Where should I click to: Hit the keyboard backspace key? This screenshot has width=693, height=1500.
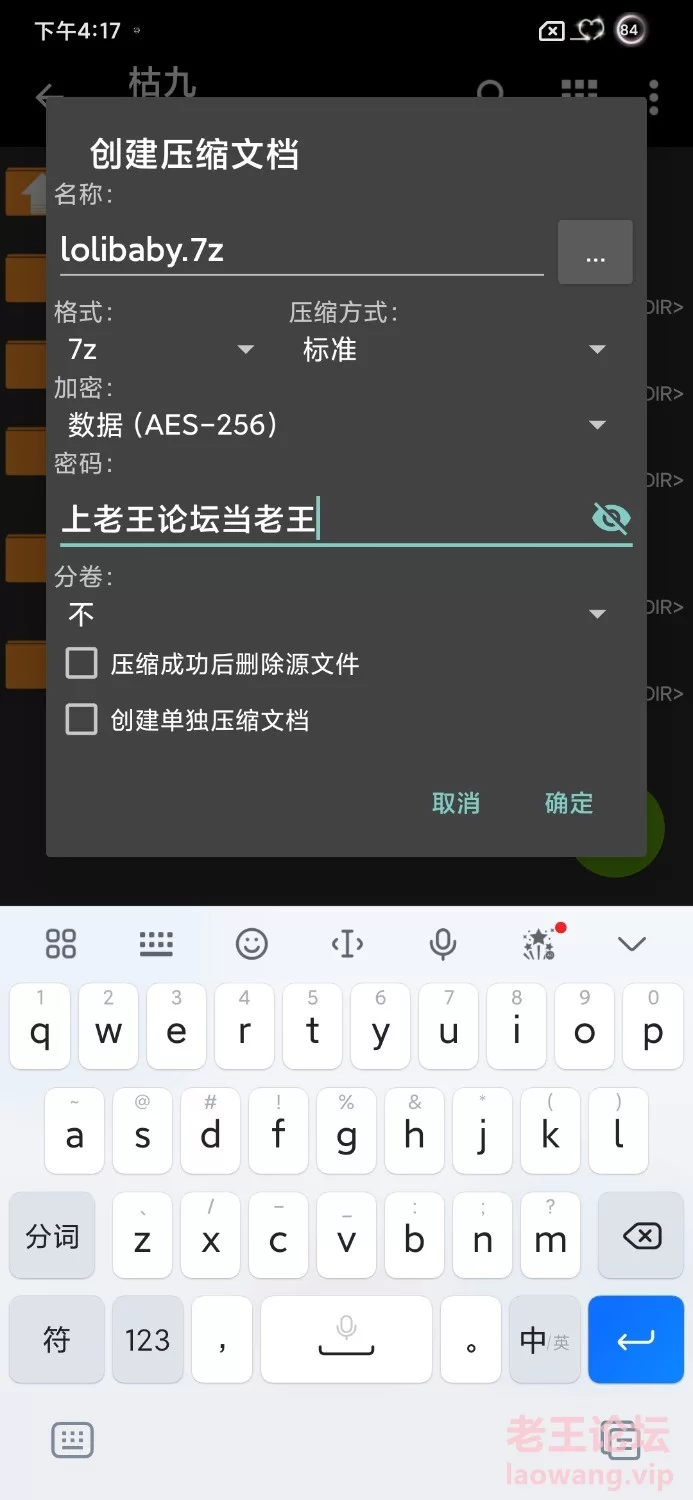tap(641, 1237)
